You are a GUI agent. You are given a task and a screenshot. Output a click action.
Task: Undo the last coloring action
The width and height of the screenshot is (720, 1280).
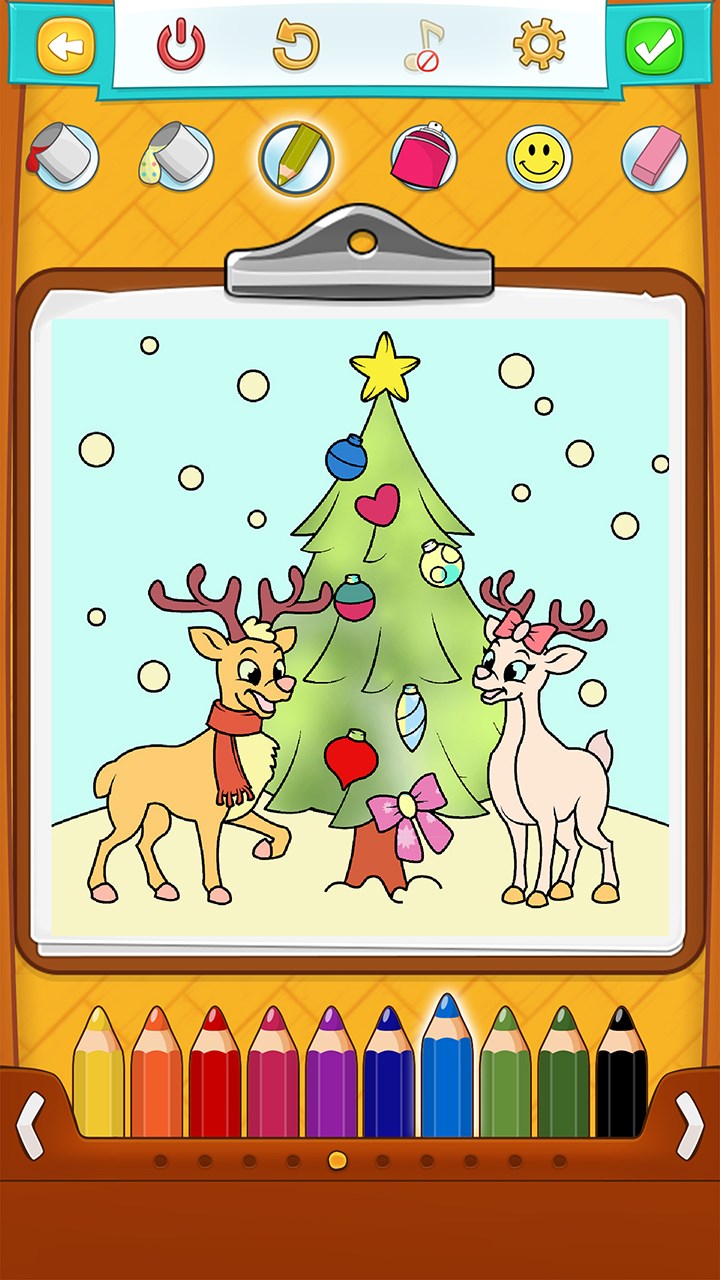tap(297, 45)
